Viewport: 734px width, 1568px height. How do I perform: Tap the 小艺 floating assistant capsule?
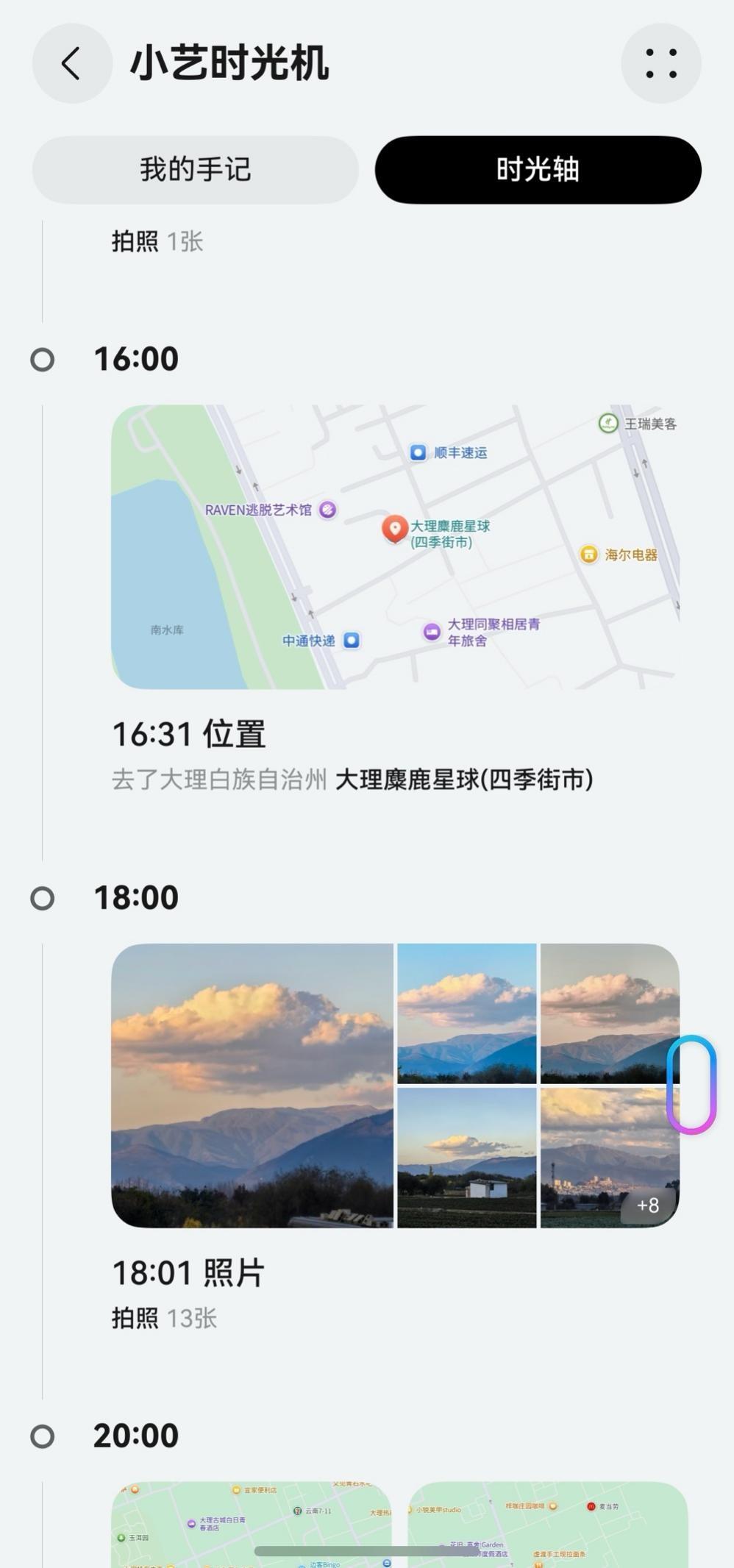coord(691,1084)
